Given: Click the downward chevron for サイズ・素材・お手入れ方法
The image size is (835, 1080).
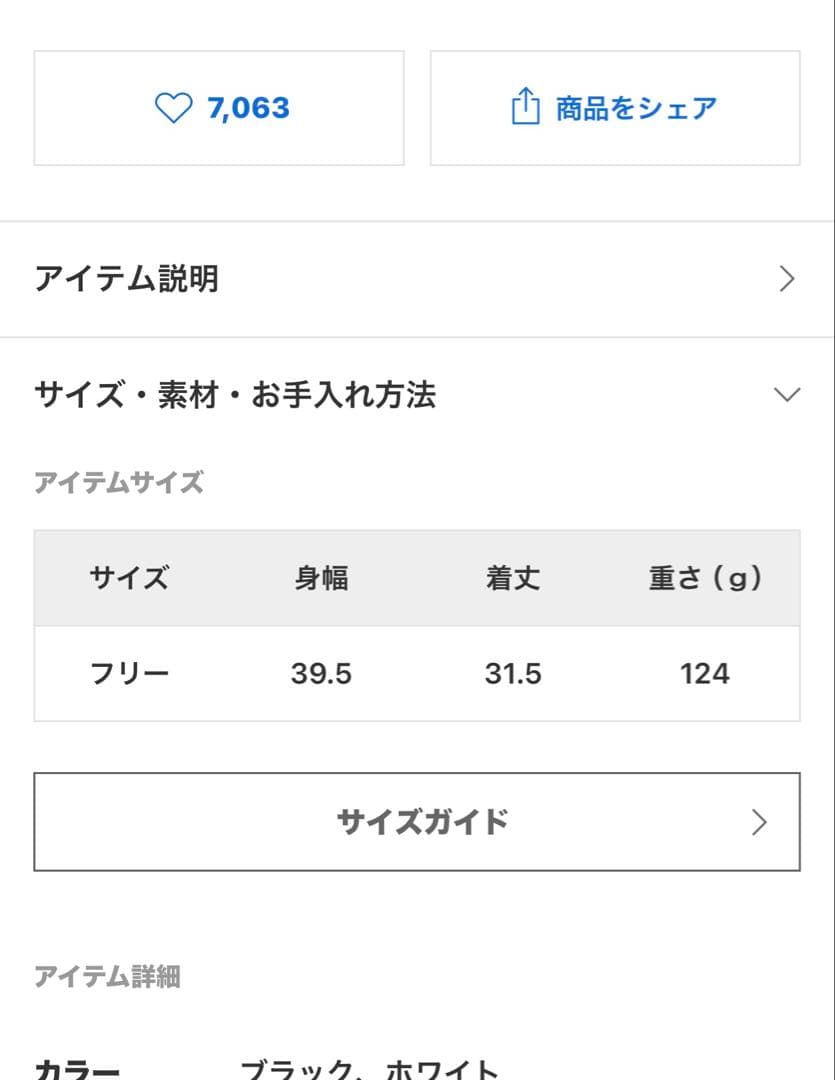Looking at the screenshot, I should click(x=789, y=395).
